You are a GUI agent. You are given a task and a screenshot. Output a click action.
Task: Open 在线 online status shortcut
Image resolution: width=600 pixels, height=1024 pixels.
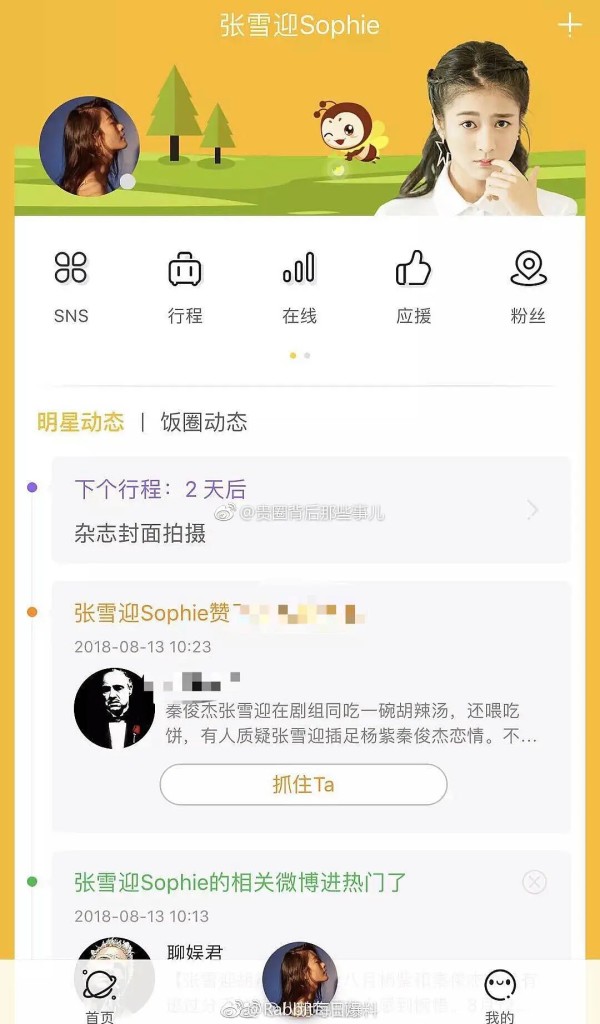tap(299, 286)
